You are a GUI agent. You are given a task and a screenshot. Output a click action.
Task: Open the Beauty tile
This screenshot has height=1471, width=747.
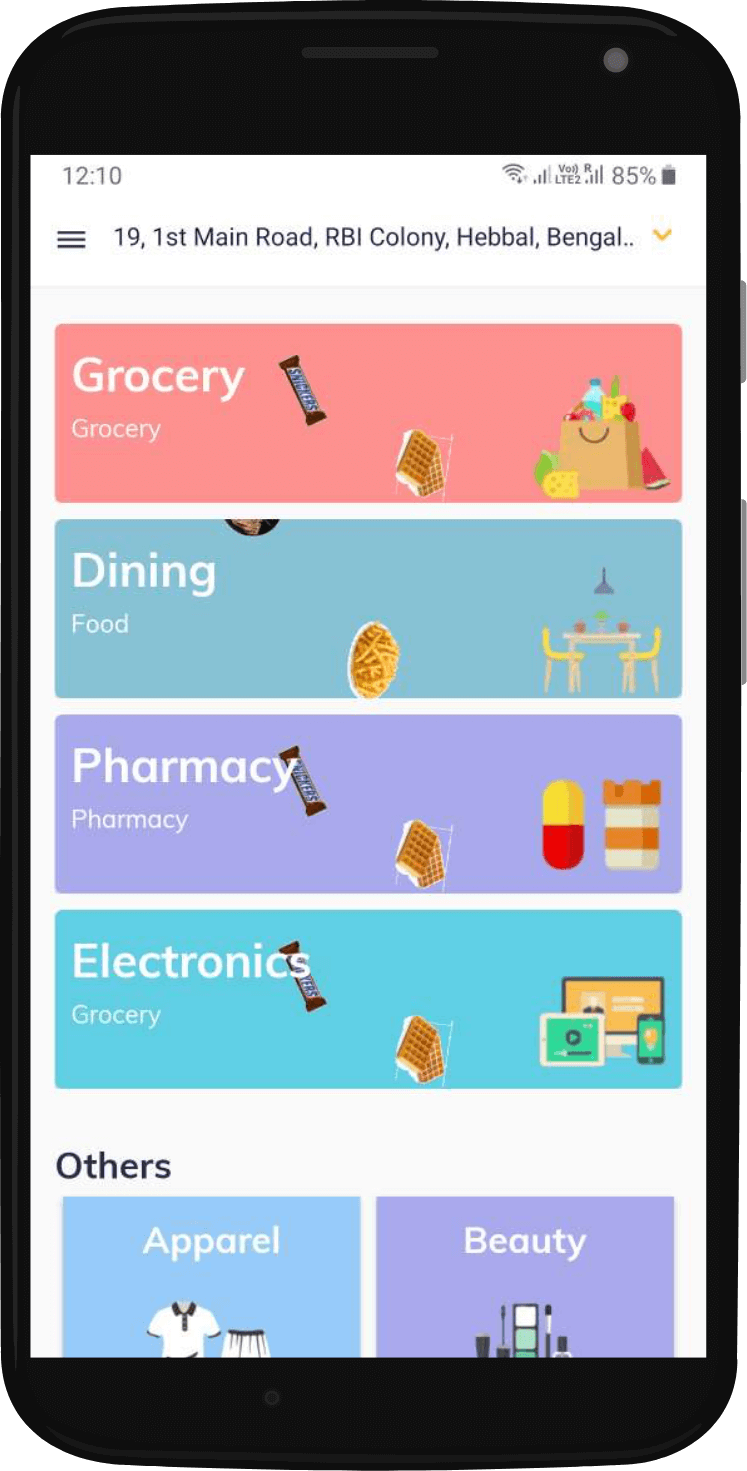point(525,1275)
